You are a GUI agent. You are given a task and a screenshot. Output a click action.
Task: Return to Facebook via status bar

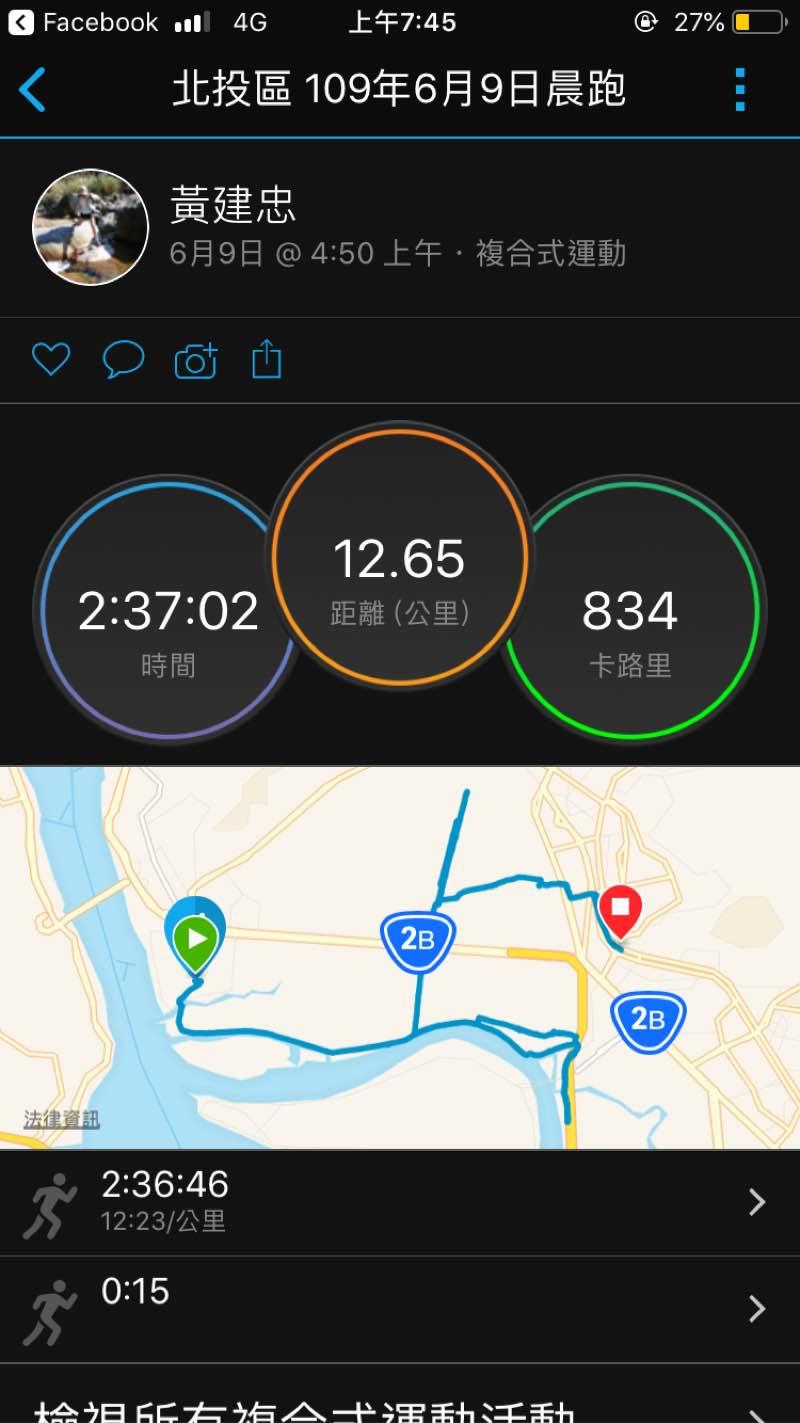84,22
